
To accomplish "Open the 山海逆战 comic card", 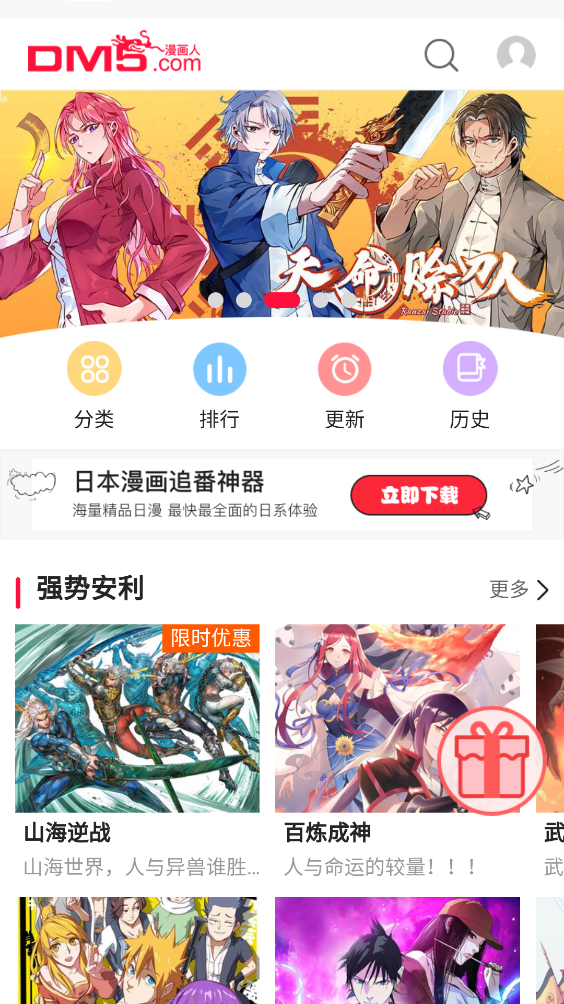I will click(x=137, y=751).
